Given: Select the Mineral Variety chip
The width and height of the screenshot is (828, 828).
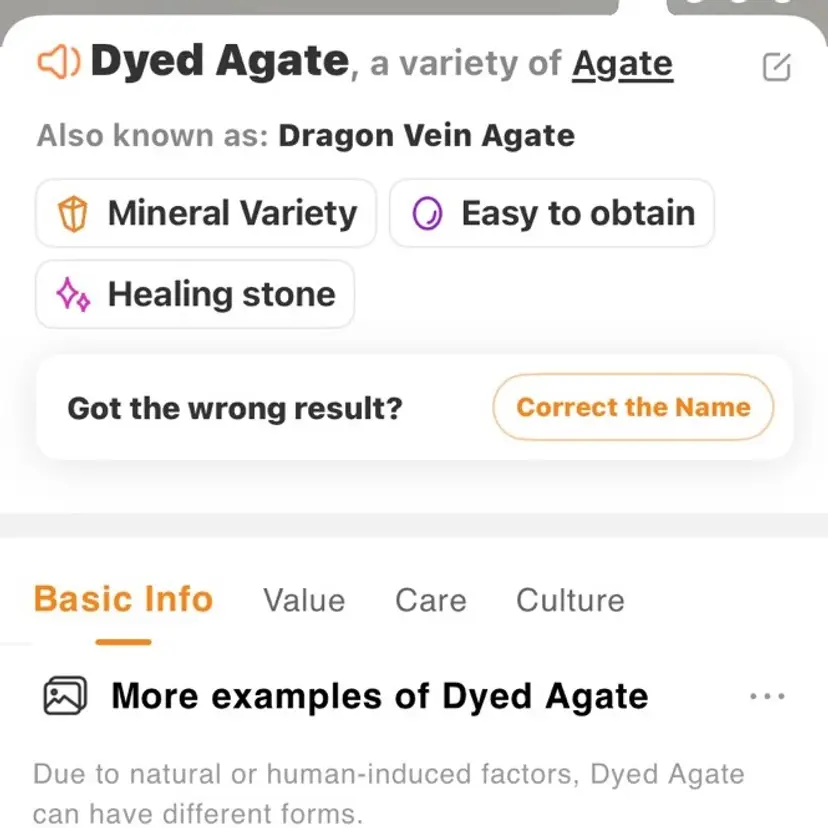Looking at the screenshot, I should [206, 213].
